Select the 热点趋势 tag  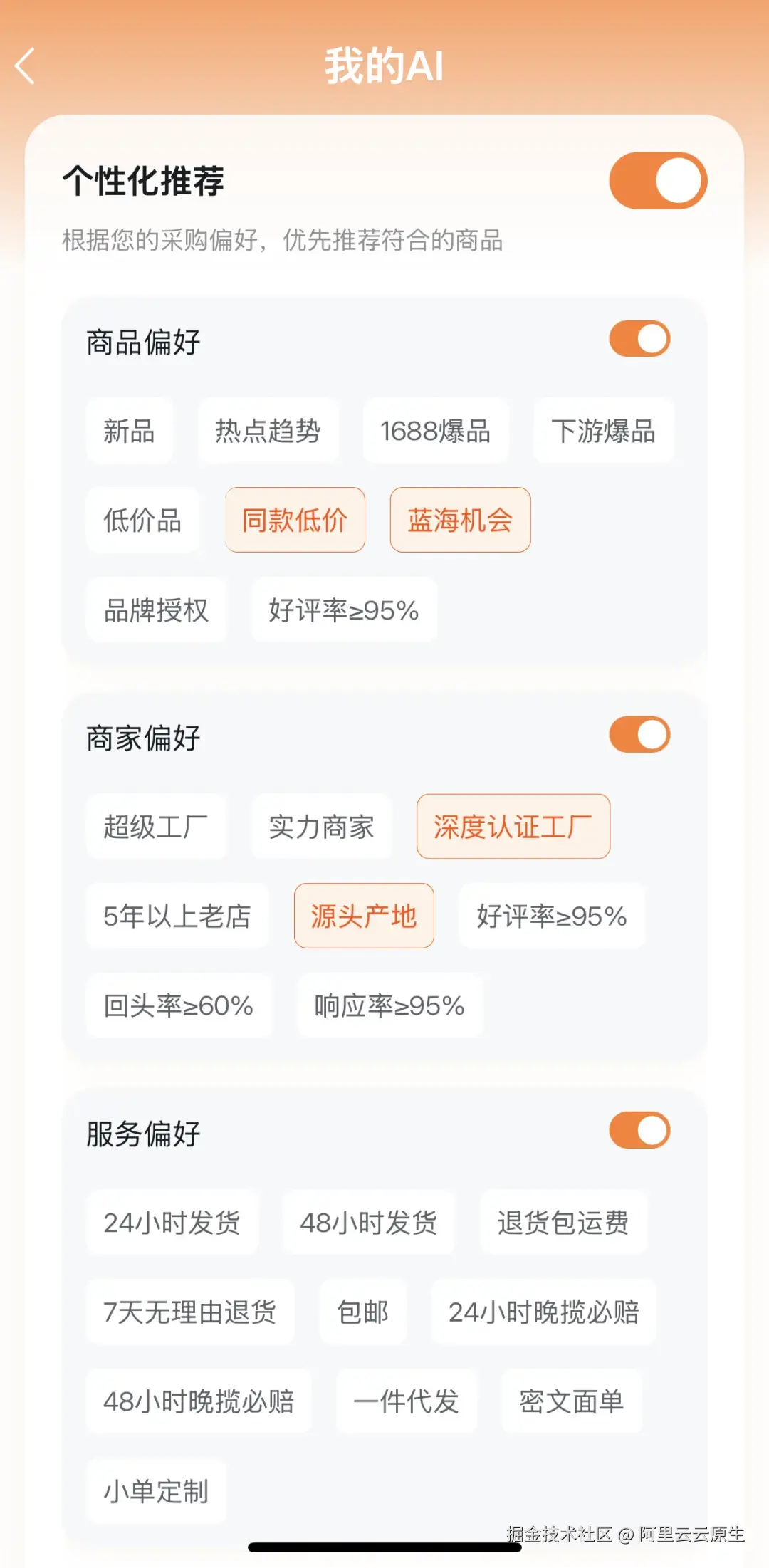point(268,432)
